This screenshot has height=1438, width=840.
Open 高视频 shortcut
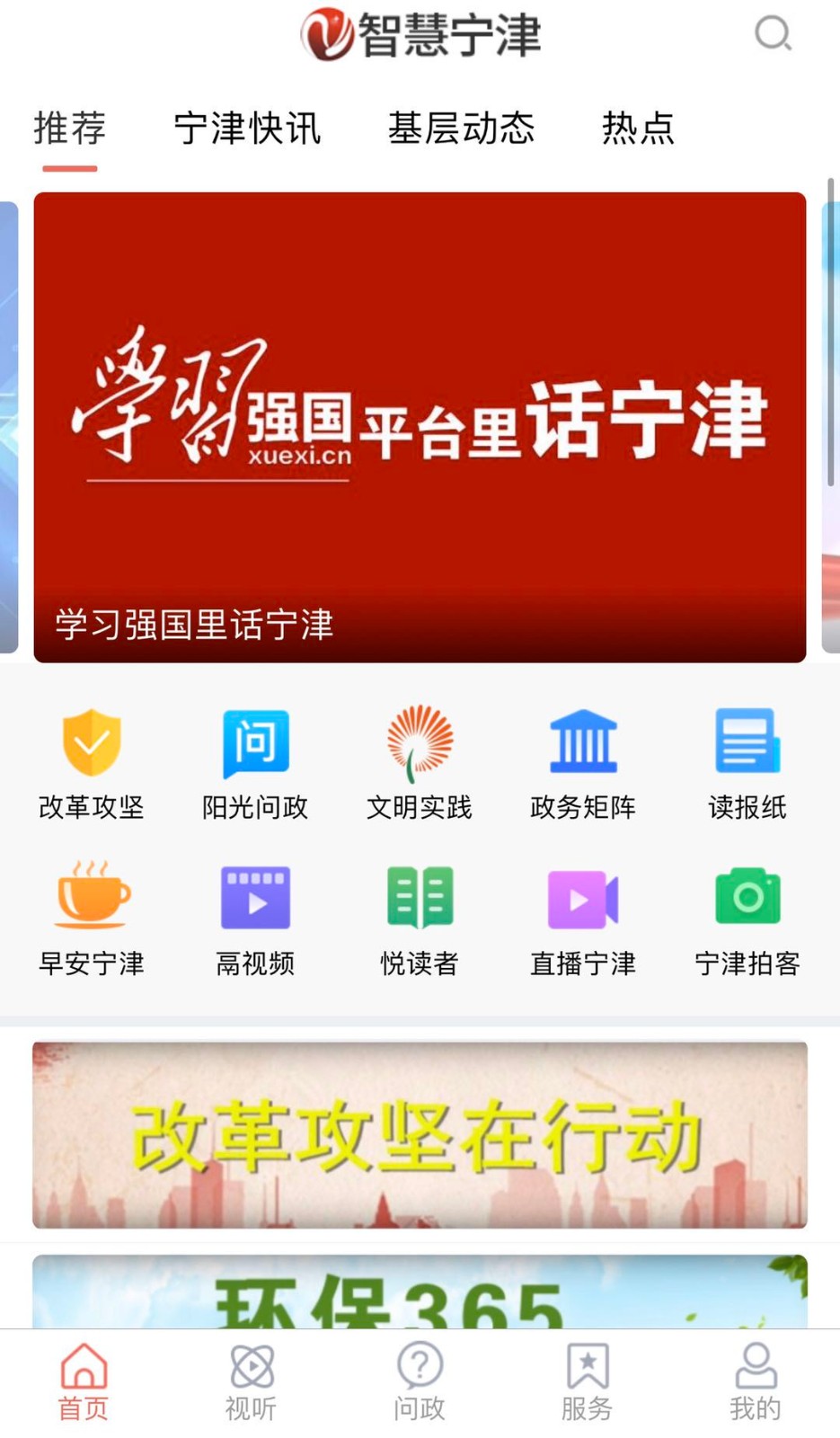(255, 919)
